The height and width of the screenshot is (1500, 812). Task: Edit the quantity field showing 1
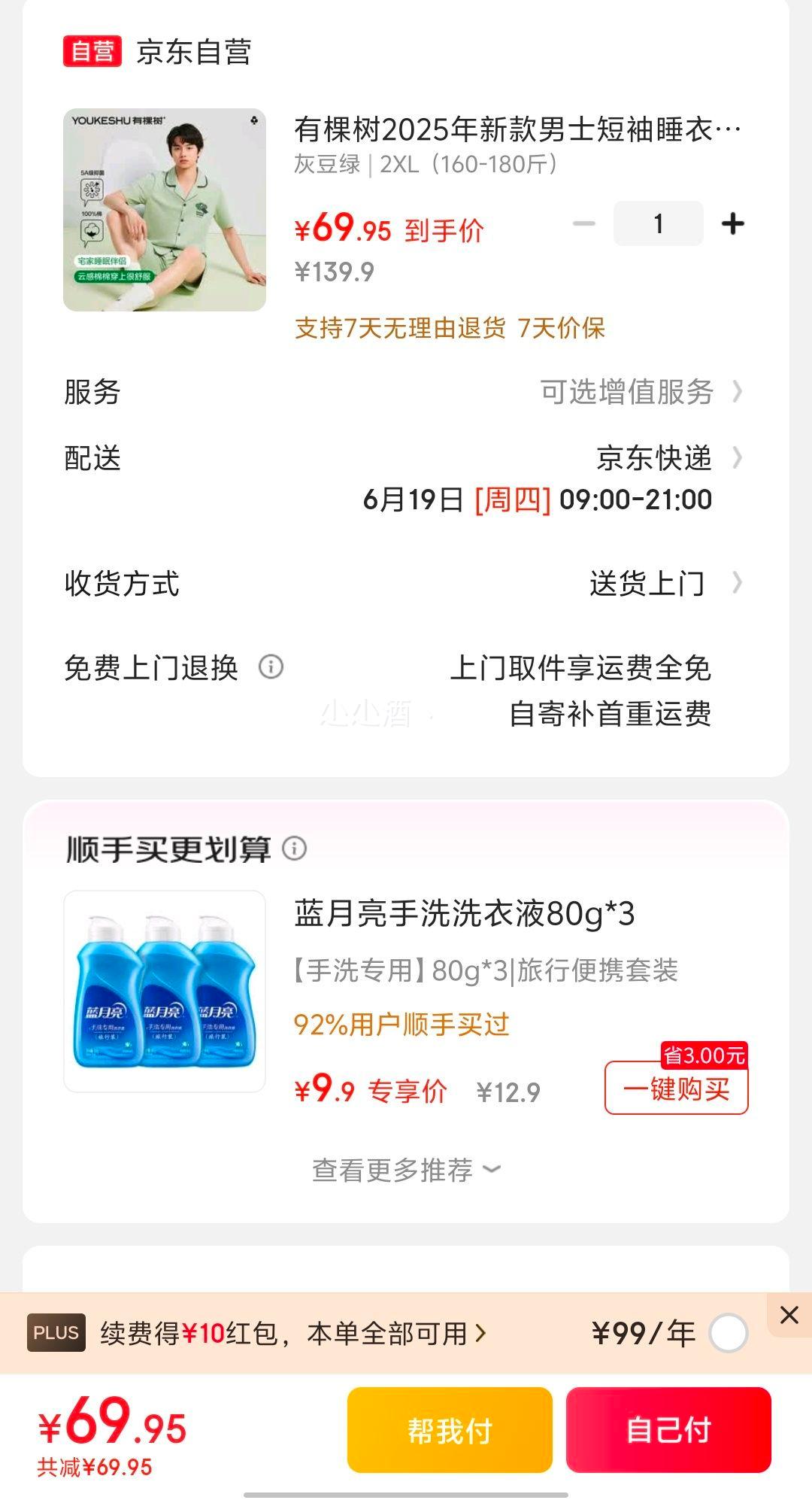click(659, 223)
